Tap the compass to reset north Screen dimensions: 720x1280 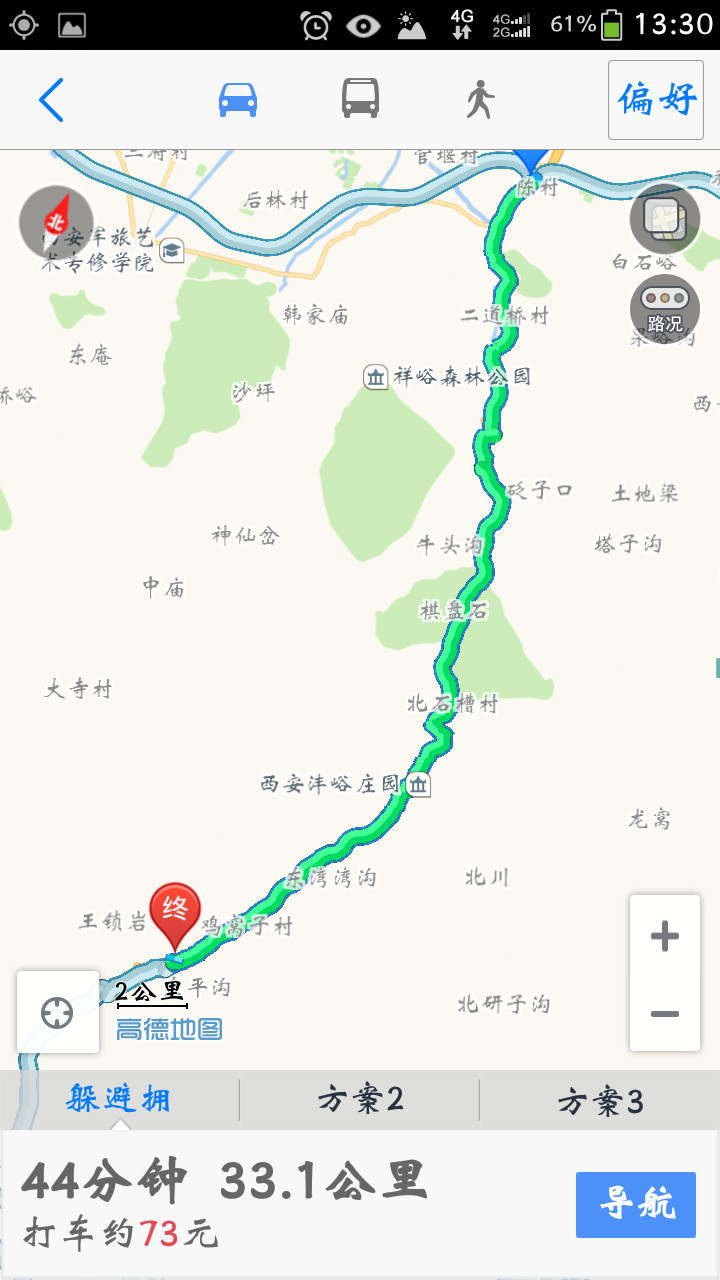coord(56,222)
